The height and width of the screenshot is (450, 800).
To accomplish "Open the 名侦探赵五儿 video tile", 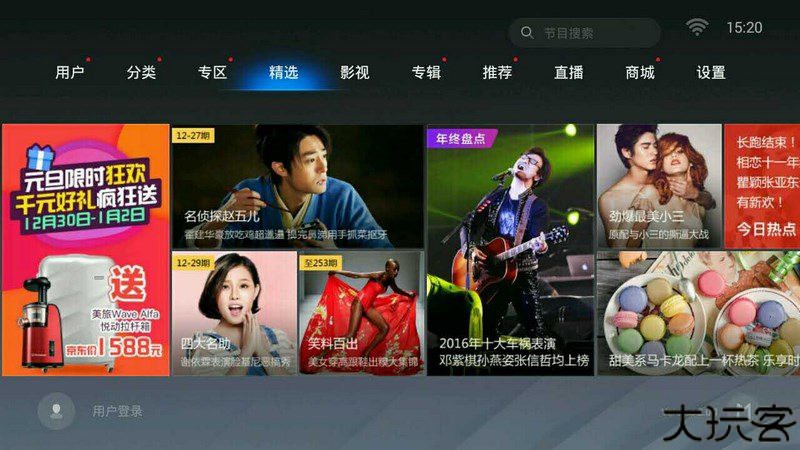I will [297, 186].
